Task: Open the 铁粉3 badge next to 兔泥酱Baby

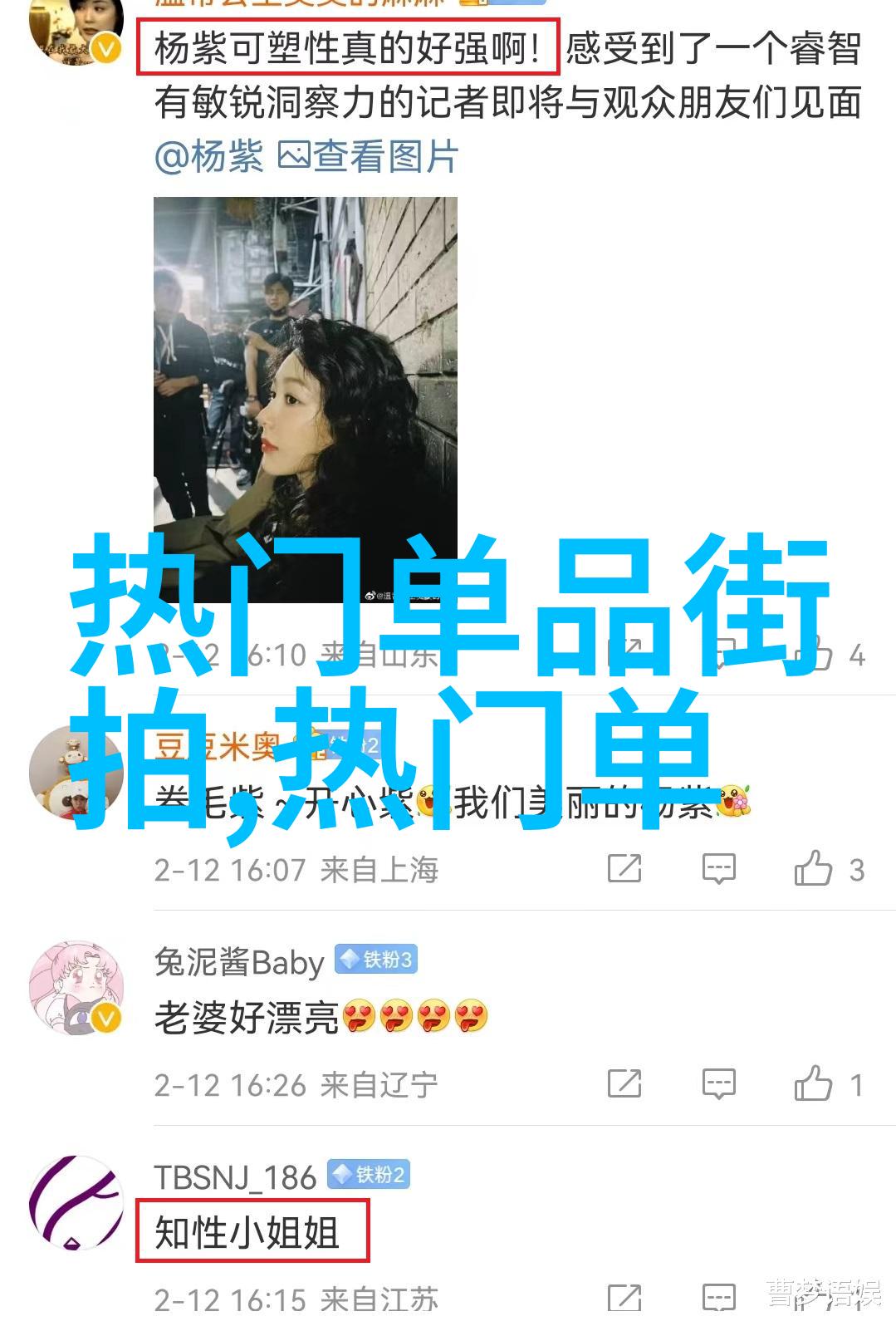Action: [376, 960]
